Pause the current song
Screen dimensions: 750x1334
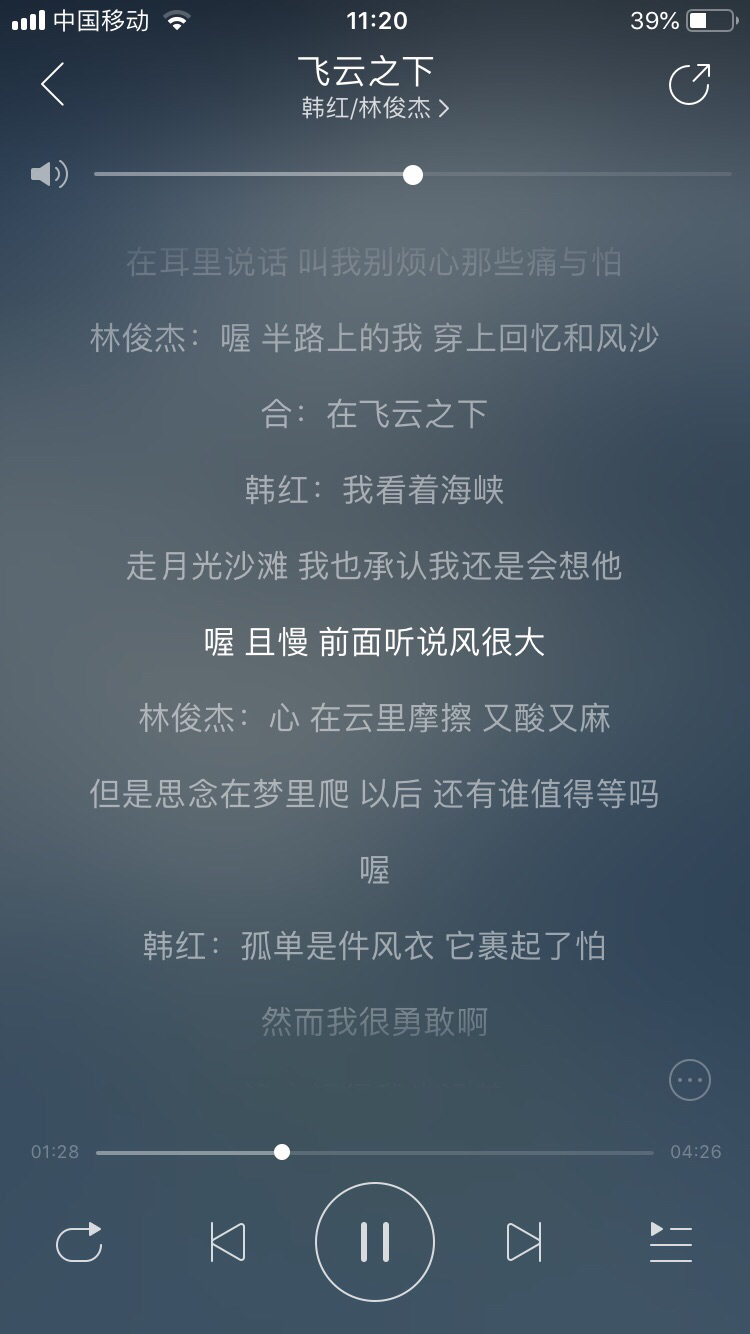point(375,1242)
